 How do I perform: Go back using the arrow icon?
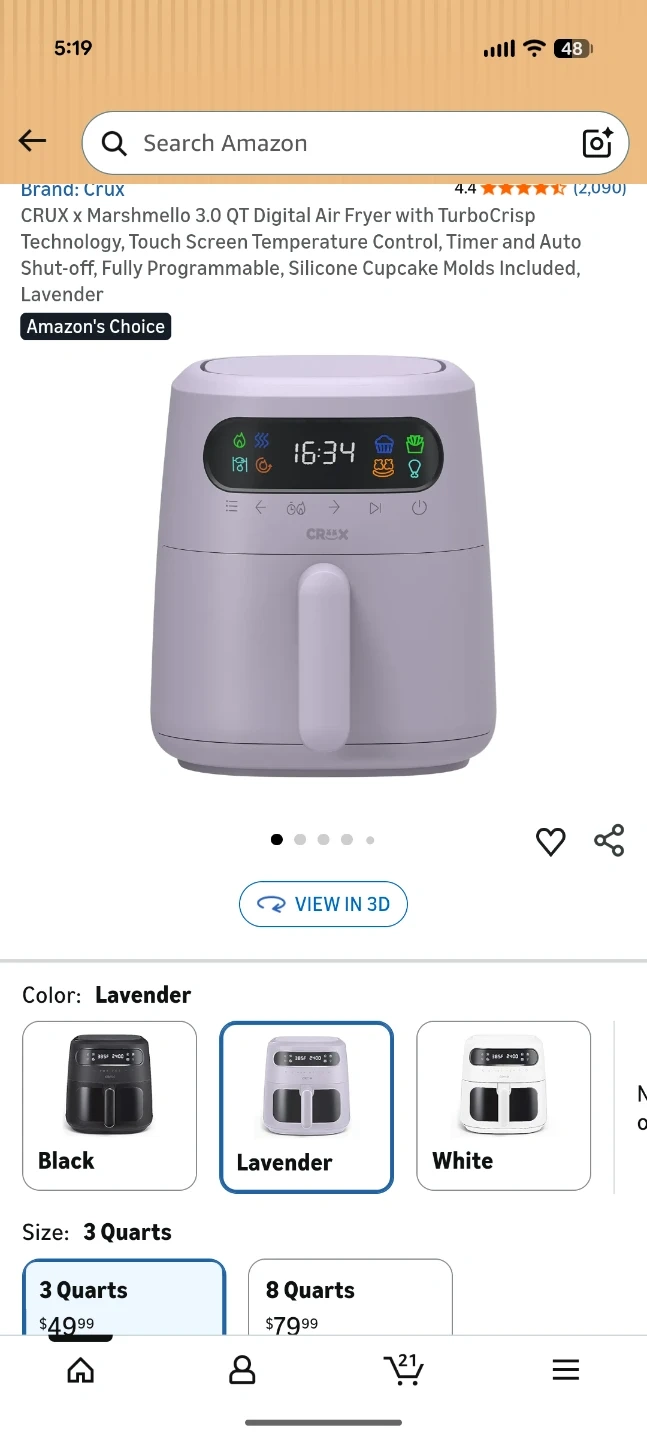[x=33, y=142]
